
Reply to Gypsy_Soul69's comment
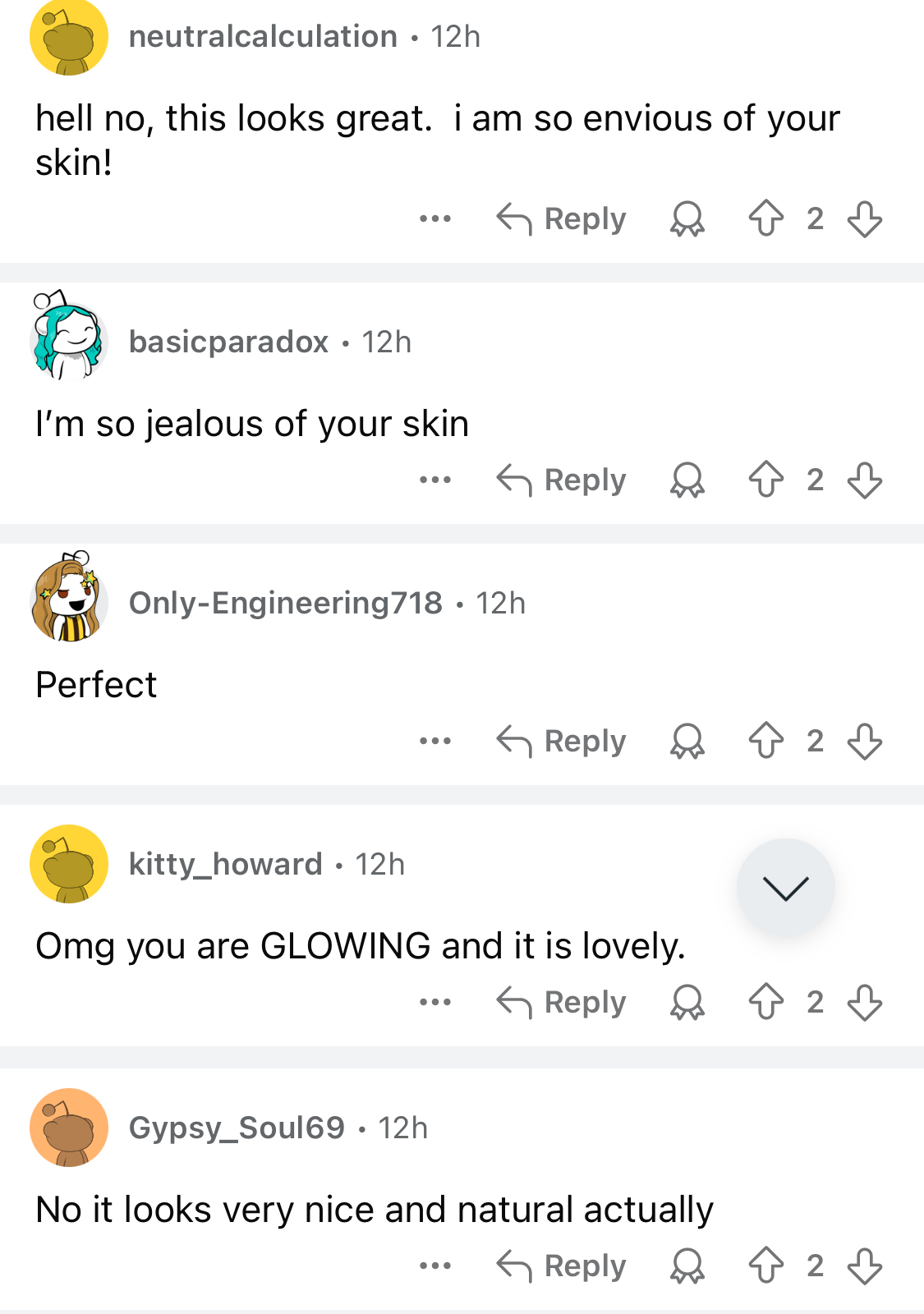point(562,1266)
